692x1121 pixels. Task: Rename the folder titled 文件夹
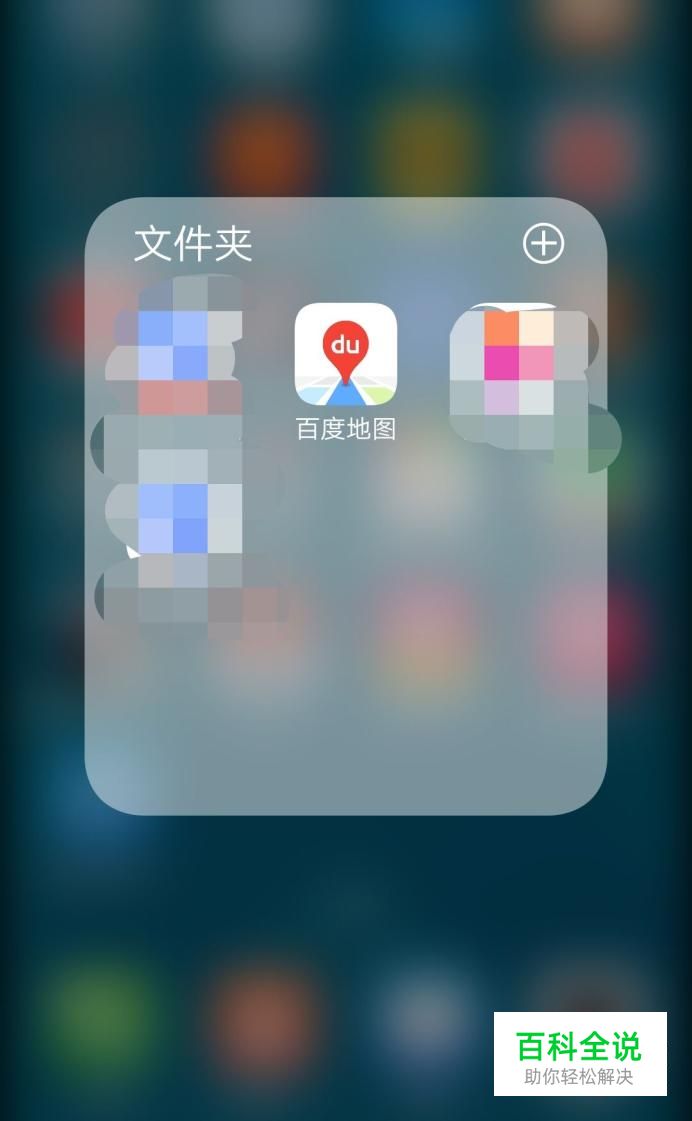[x=193, y=244]
